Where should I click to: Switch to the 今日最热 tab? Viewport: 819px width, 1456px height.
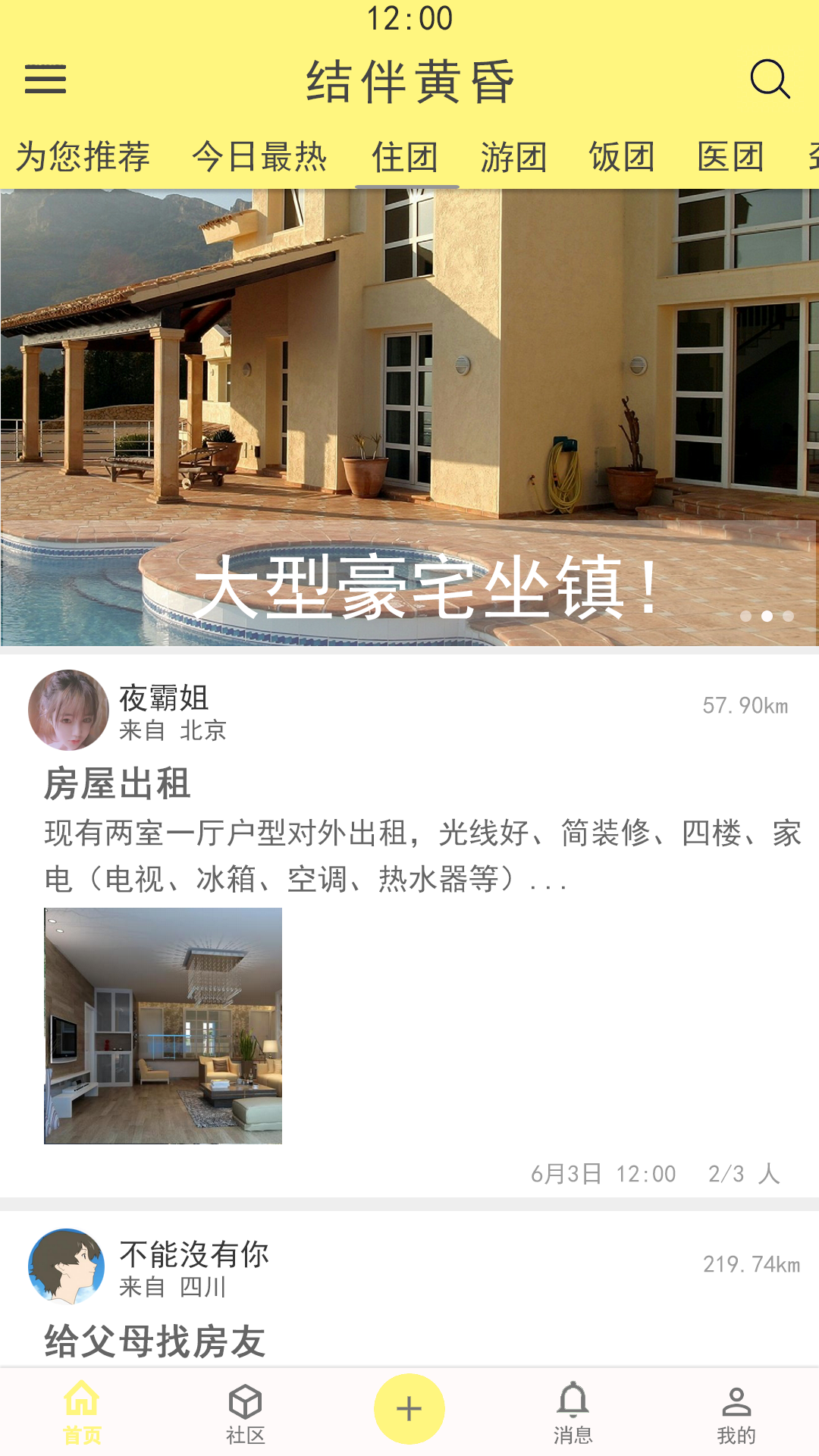click(259, 158)
